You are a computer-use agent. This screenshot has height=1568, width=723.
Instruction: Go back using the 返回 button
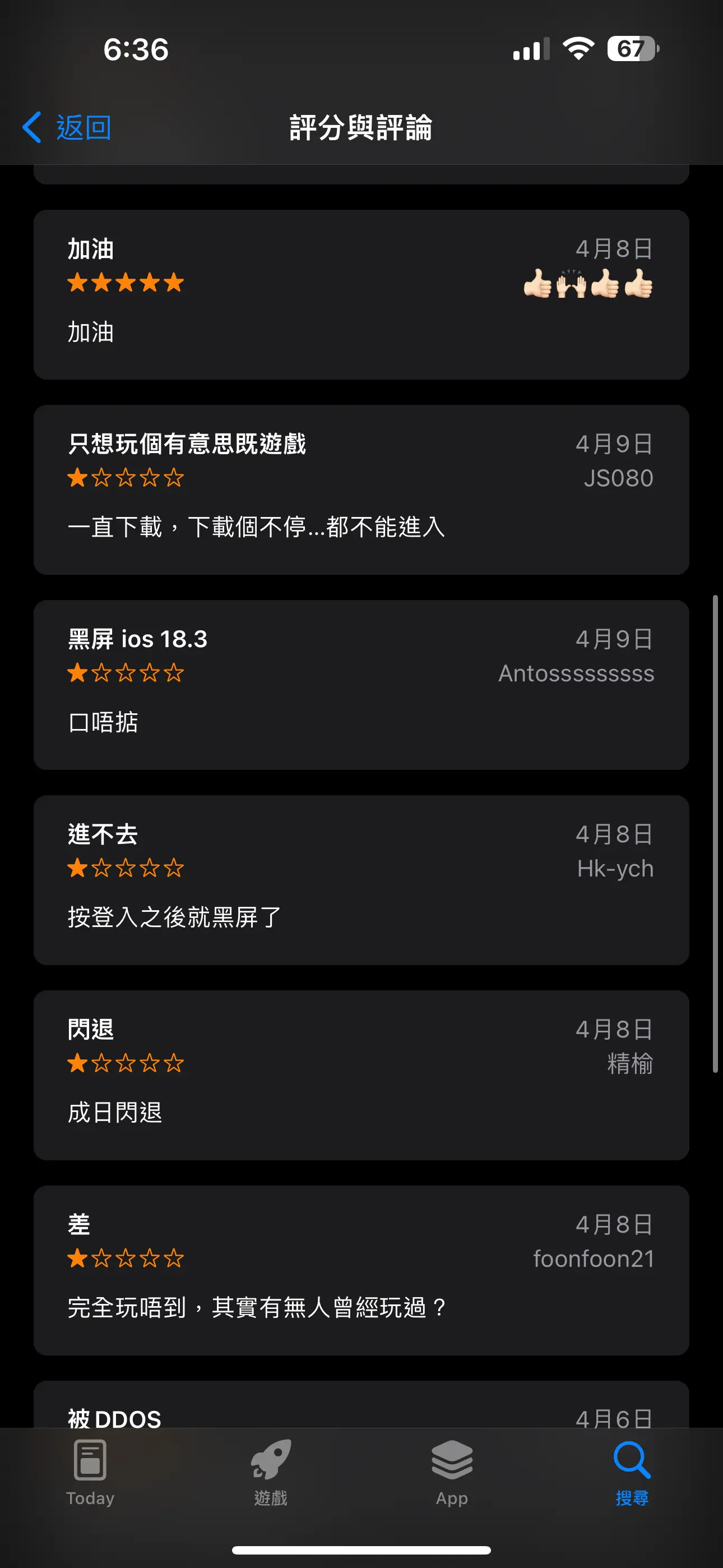pyautogui.click(x=67, y=128)
